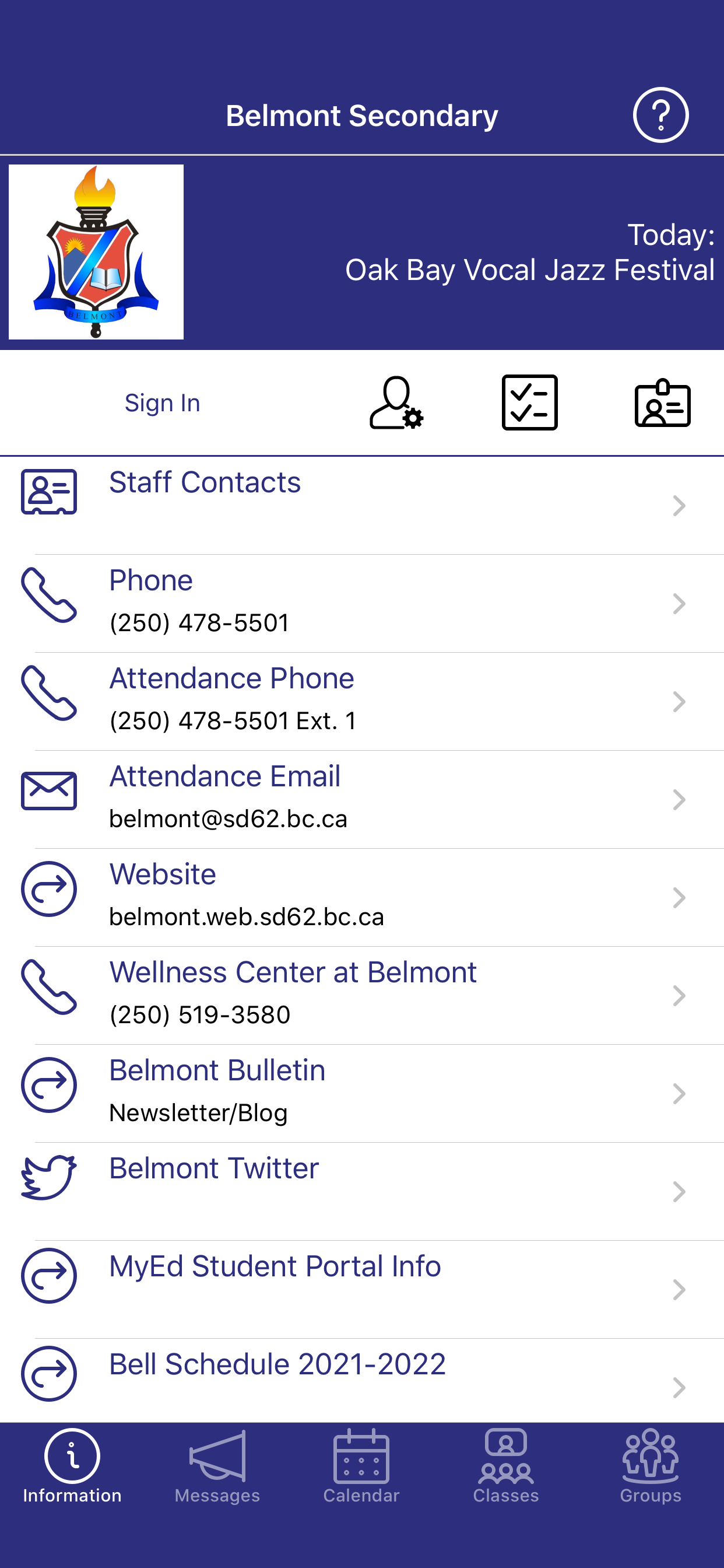
Task: Open Staff Contacts
Action: tap(361, 505)
